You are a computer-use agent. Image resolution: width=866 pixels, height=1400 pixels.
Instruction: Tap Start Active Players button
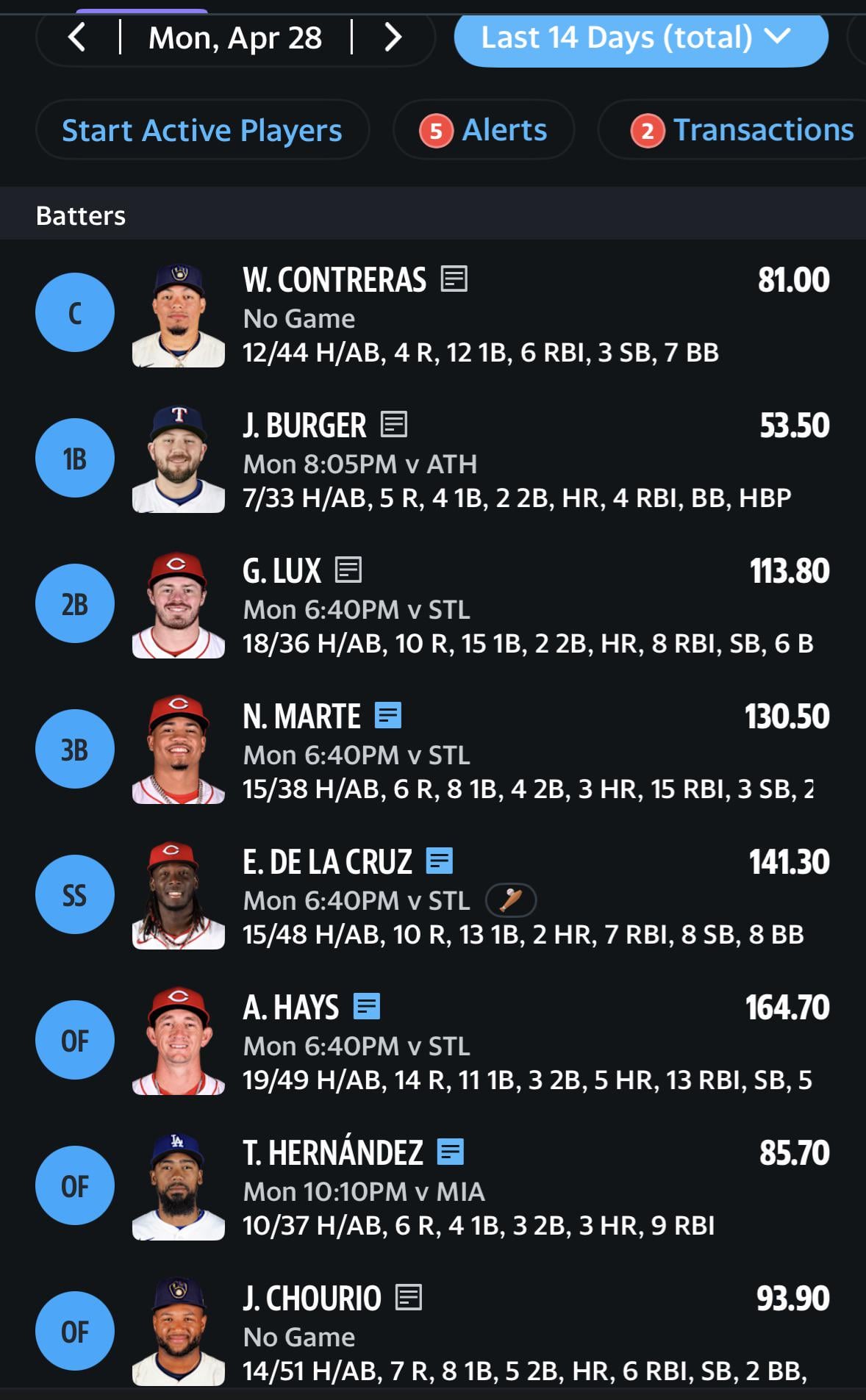tap(201, 130)
